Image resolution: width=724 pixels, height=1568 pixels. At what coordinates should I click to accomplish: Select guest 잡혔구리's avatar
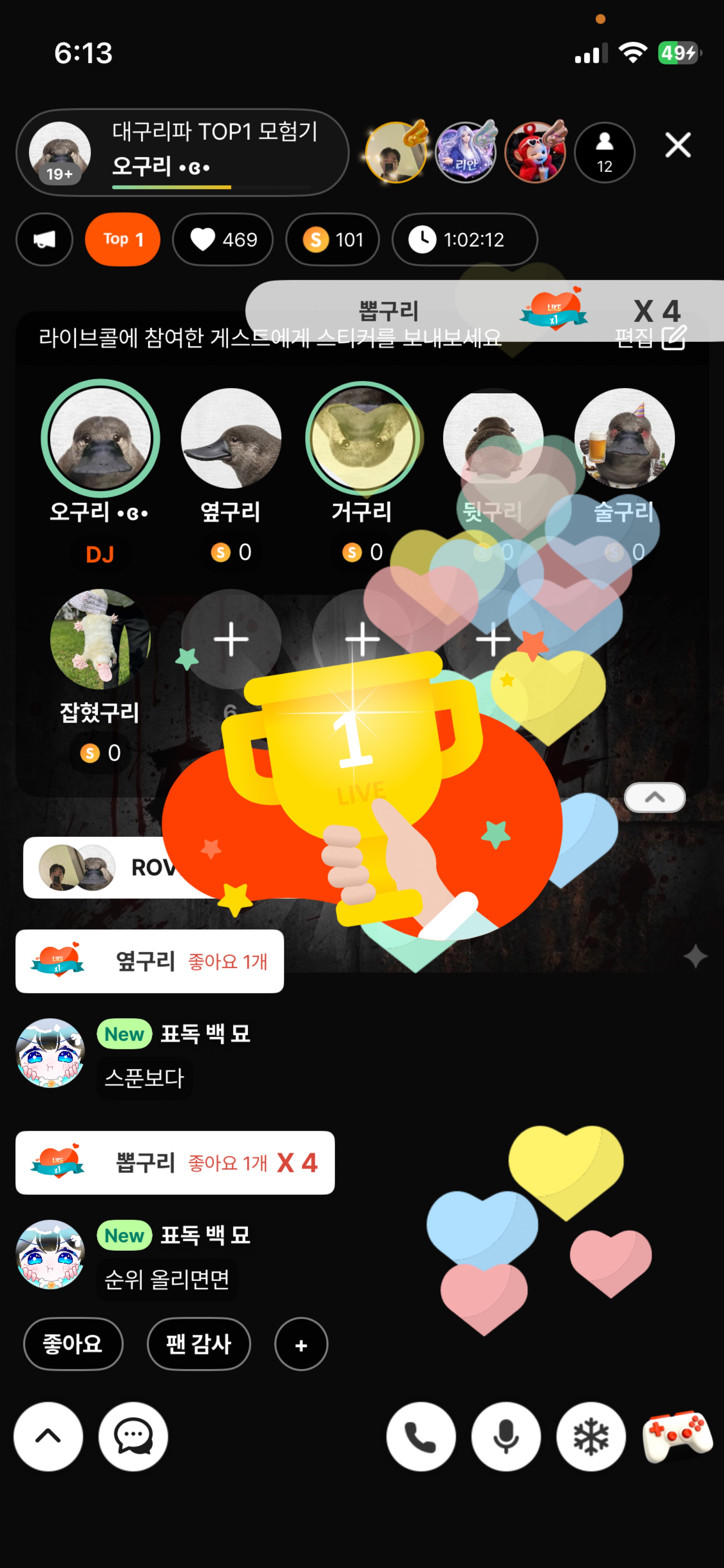click(x=100, y=639)
